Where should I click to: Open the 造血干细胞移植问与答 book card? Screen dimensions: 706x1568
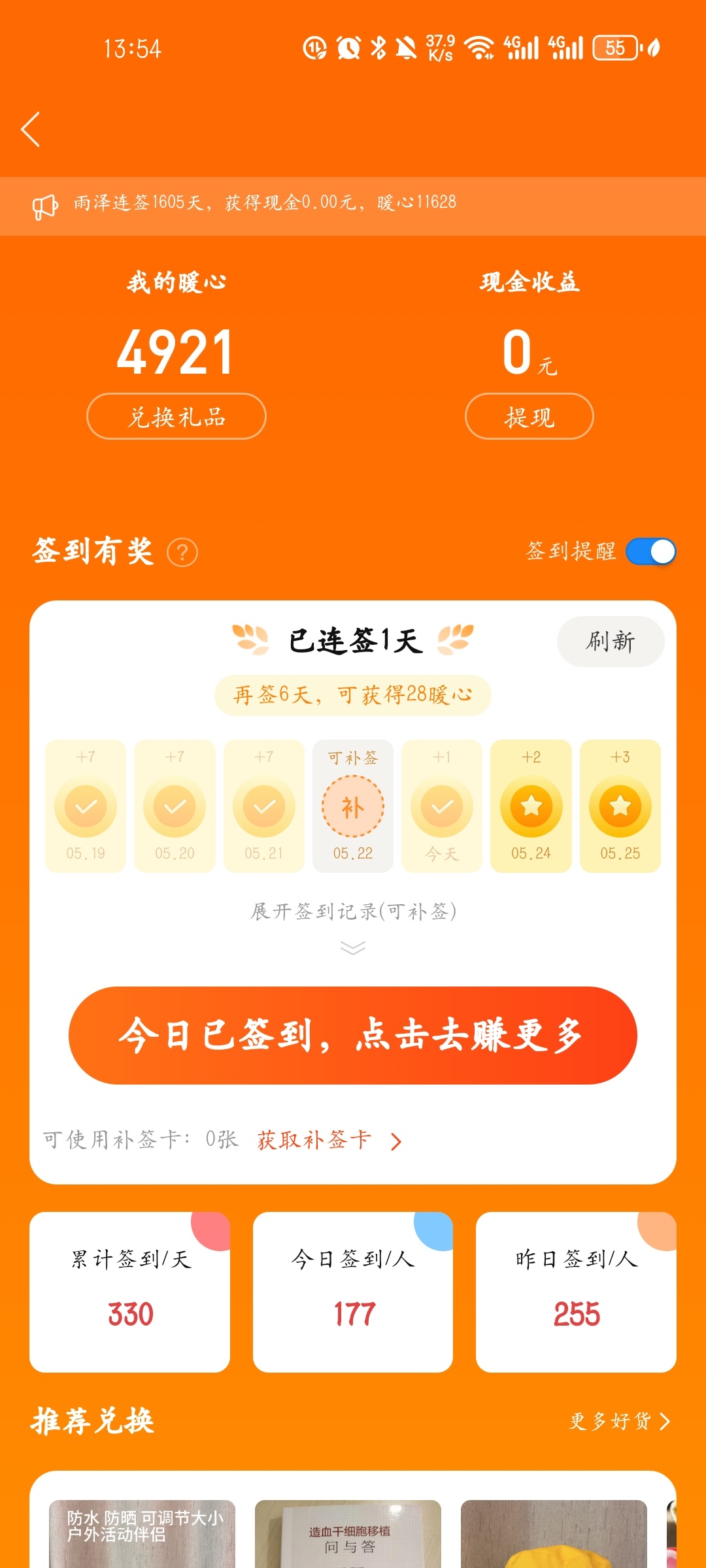pos(348,1534)
